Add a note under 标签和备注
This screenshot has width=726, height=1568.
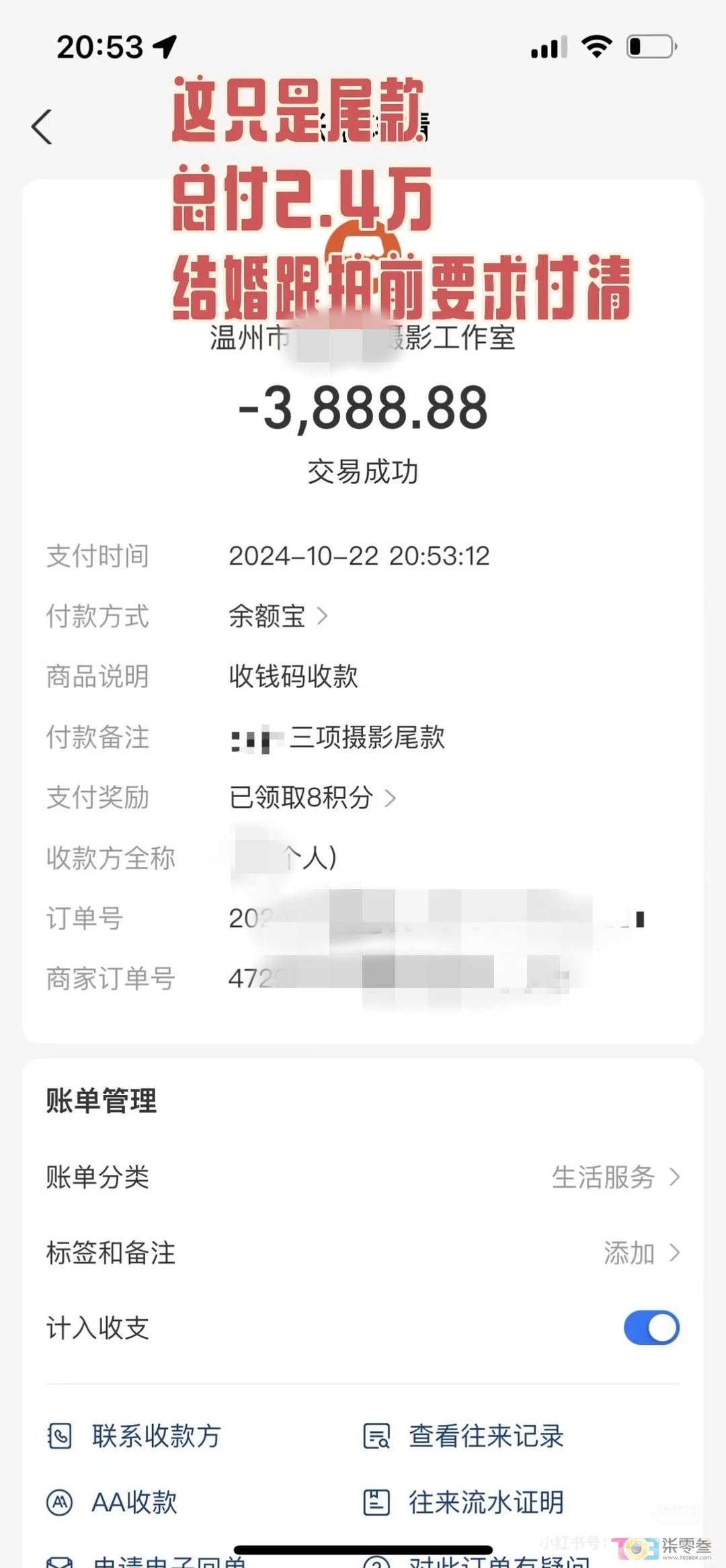641,1253
